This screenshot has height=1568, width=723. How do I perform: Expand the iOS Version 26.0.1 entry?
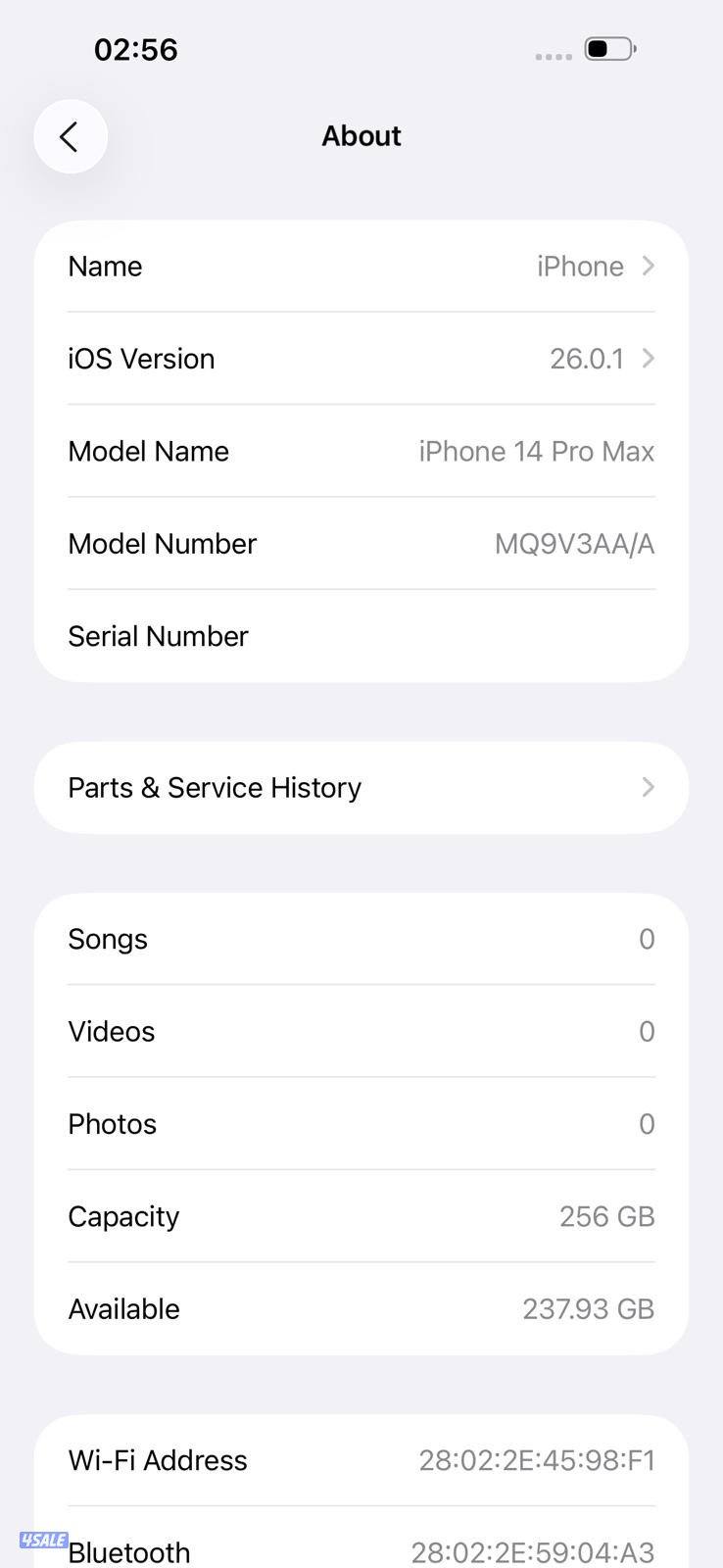[x=361, y=359]
